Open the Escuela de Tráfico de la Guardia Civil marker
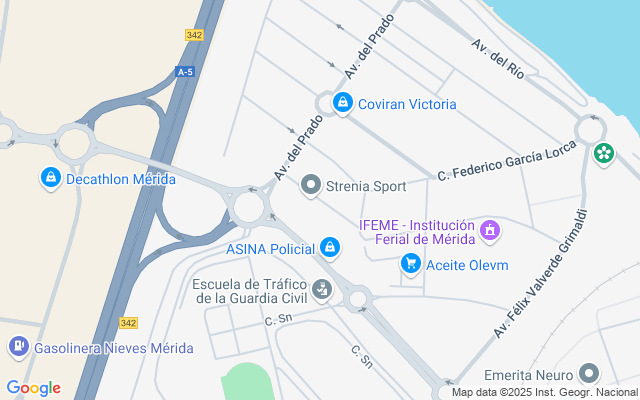This screenshot has height=400, width=640. (x=321, y=290)
